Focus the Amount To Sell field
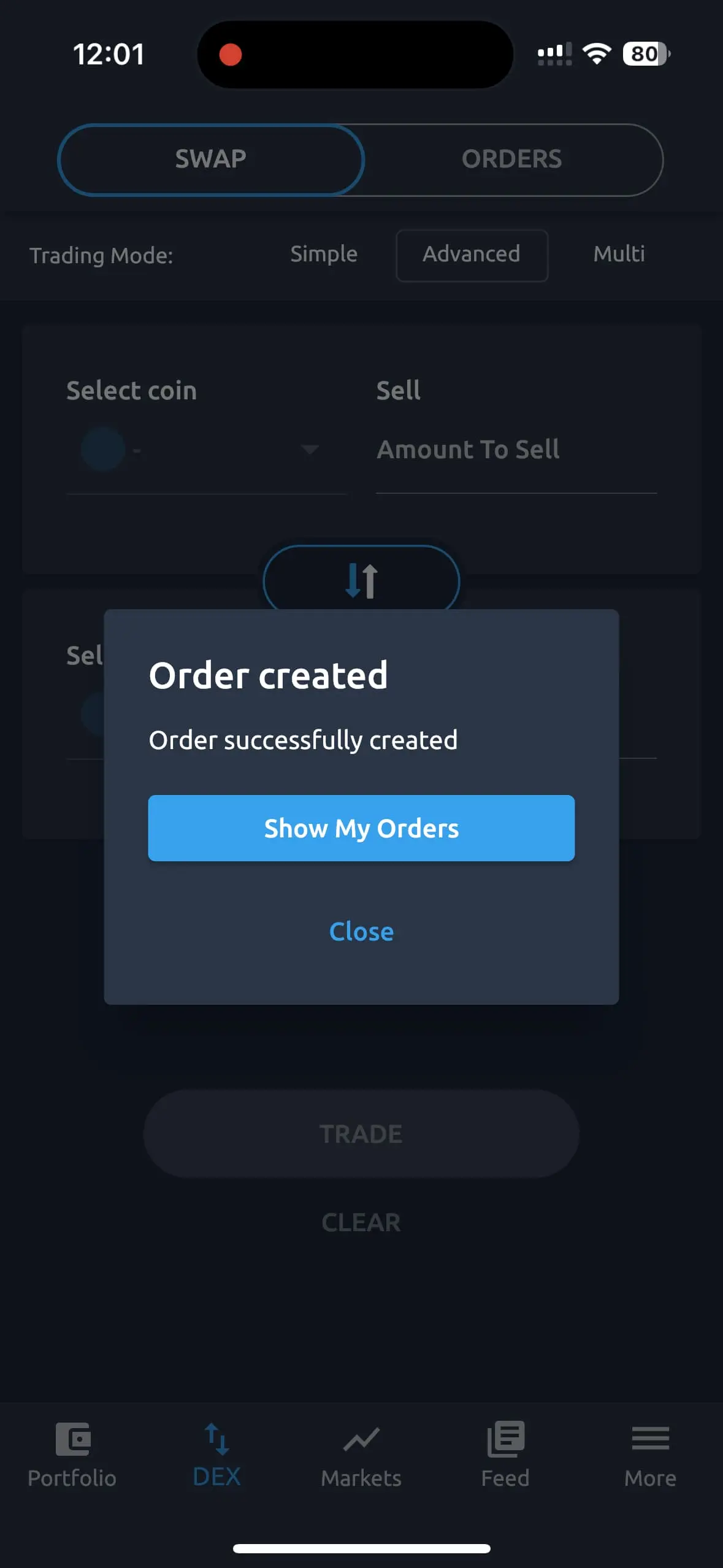723x1568 pixels. 515,450
